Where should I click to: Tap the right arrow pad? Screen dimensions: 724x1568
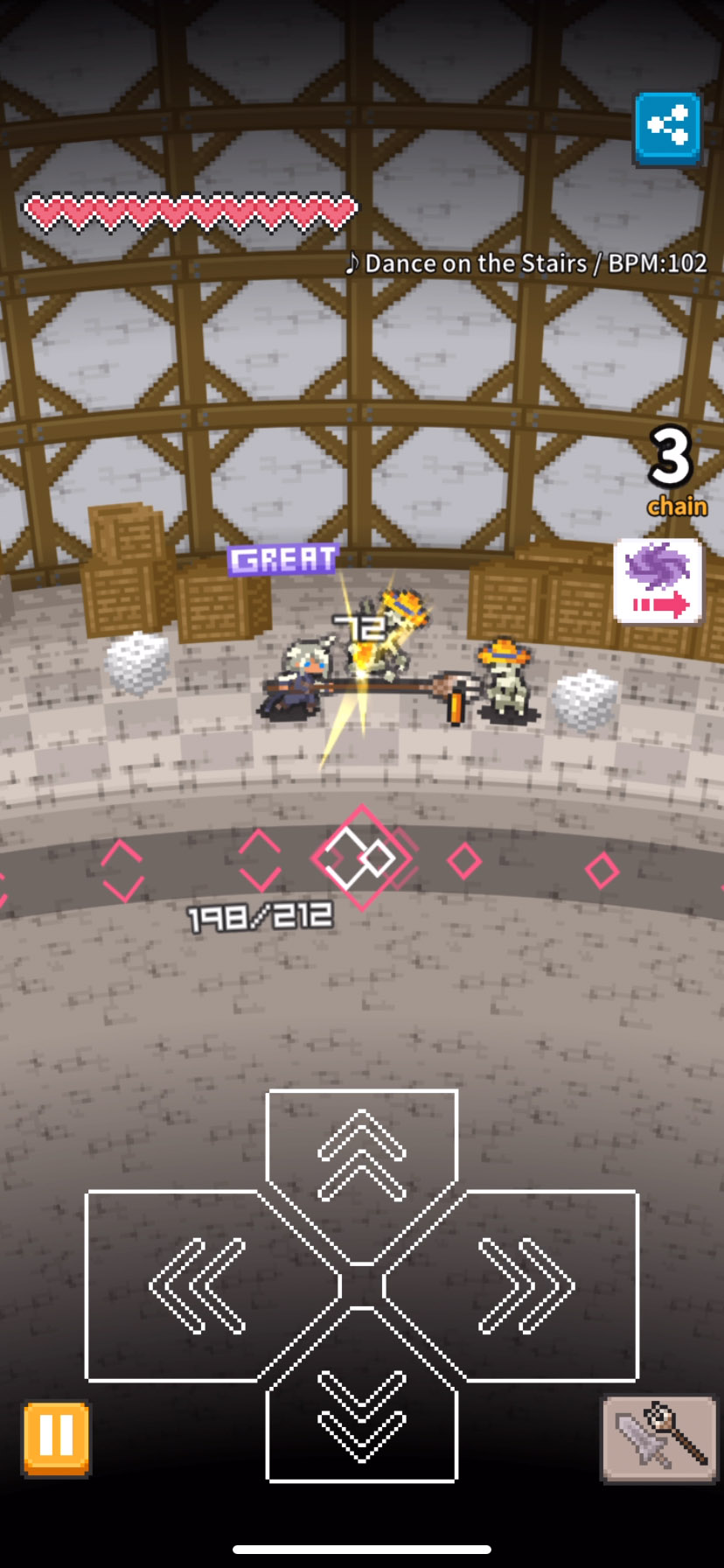(527, 1285)
